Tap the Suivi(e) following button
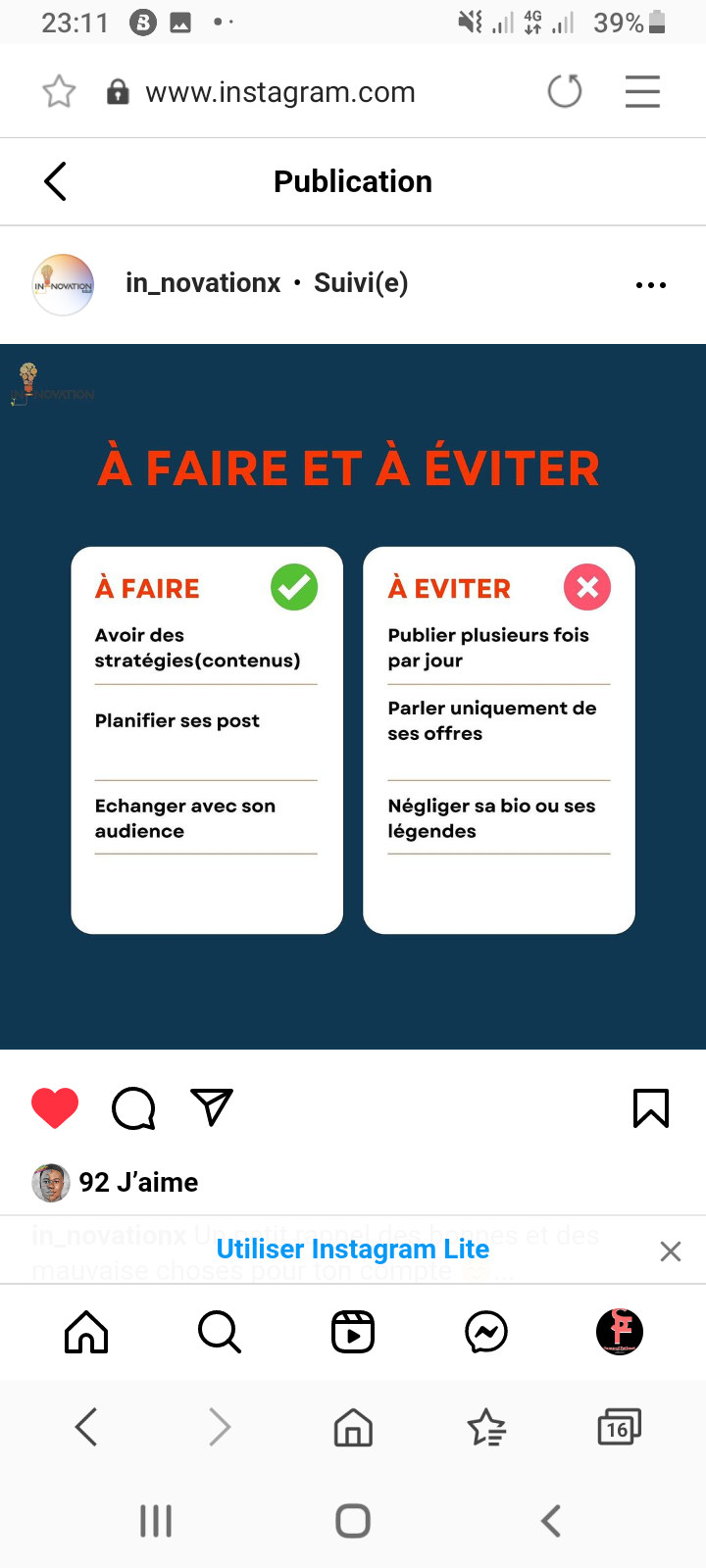 click(361, 283)
